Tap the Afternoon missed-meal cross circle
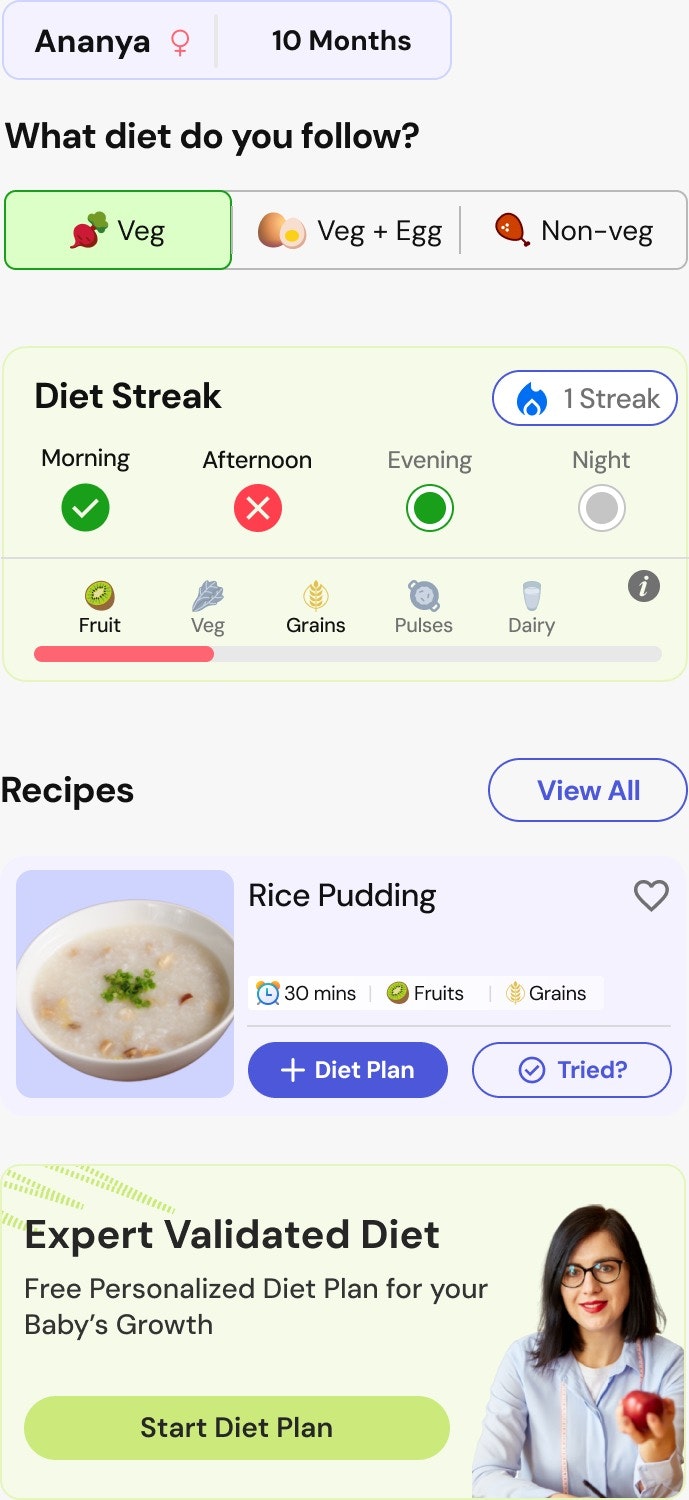The width and height of the screenshot is (689, 1500). pos(258,509)
